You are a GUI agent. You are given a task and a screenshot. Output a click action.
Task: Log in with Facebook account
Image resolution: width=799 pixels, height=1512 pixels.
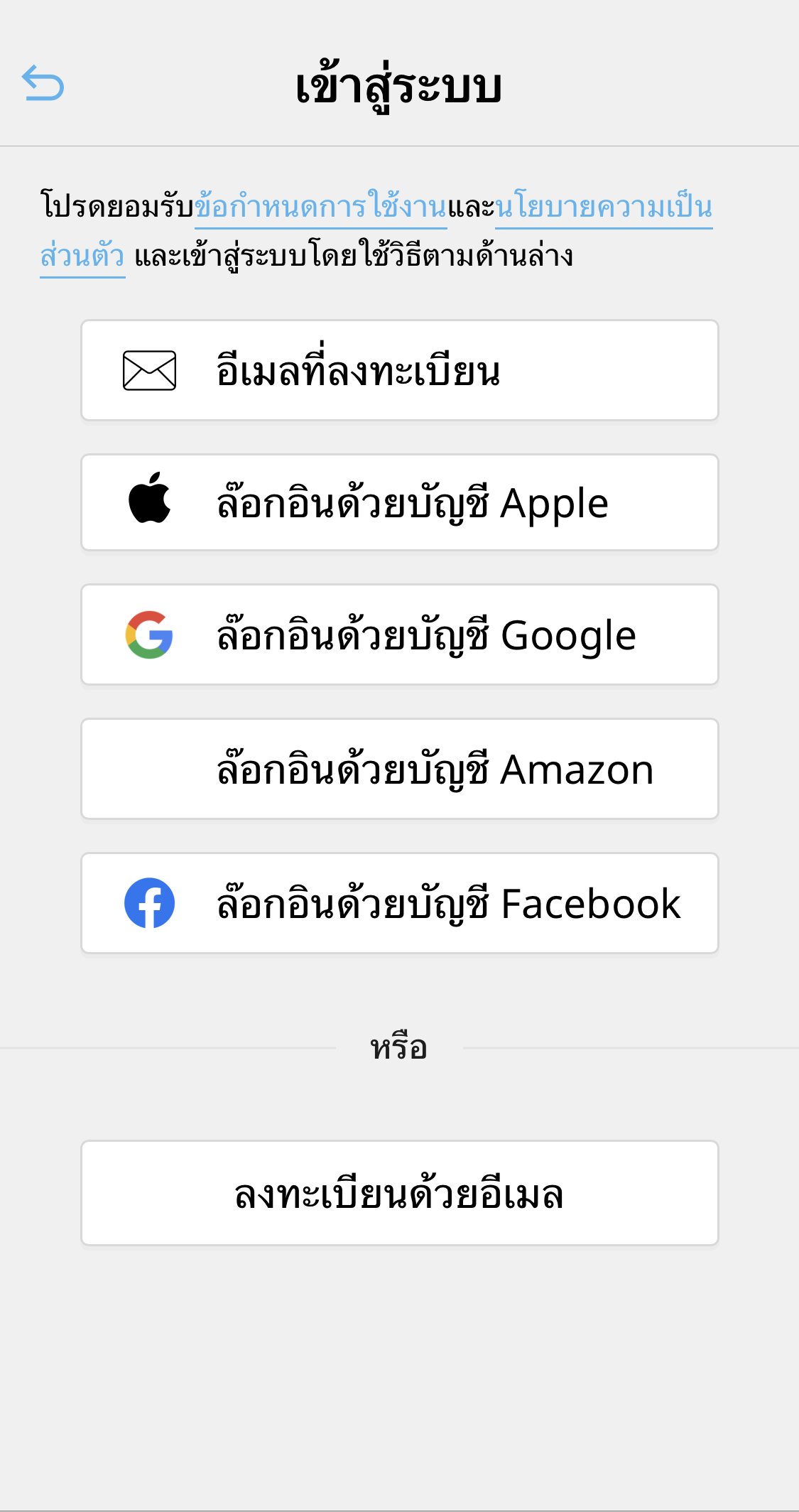(x=400, y=903)
